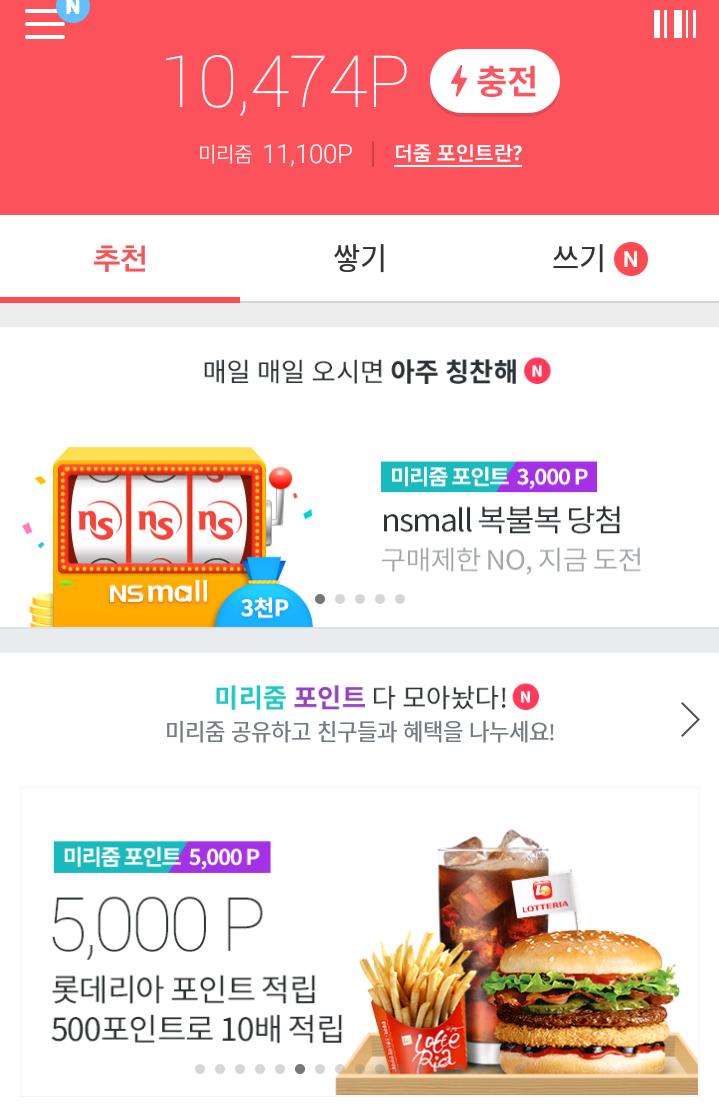Switch to the 추천 tab
This screenshot has width=719, height=1104.
tap(120, 259)
